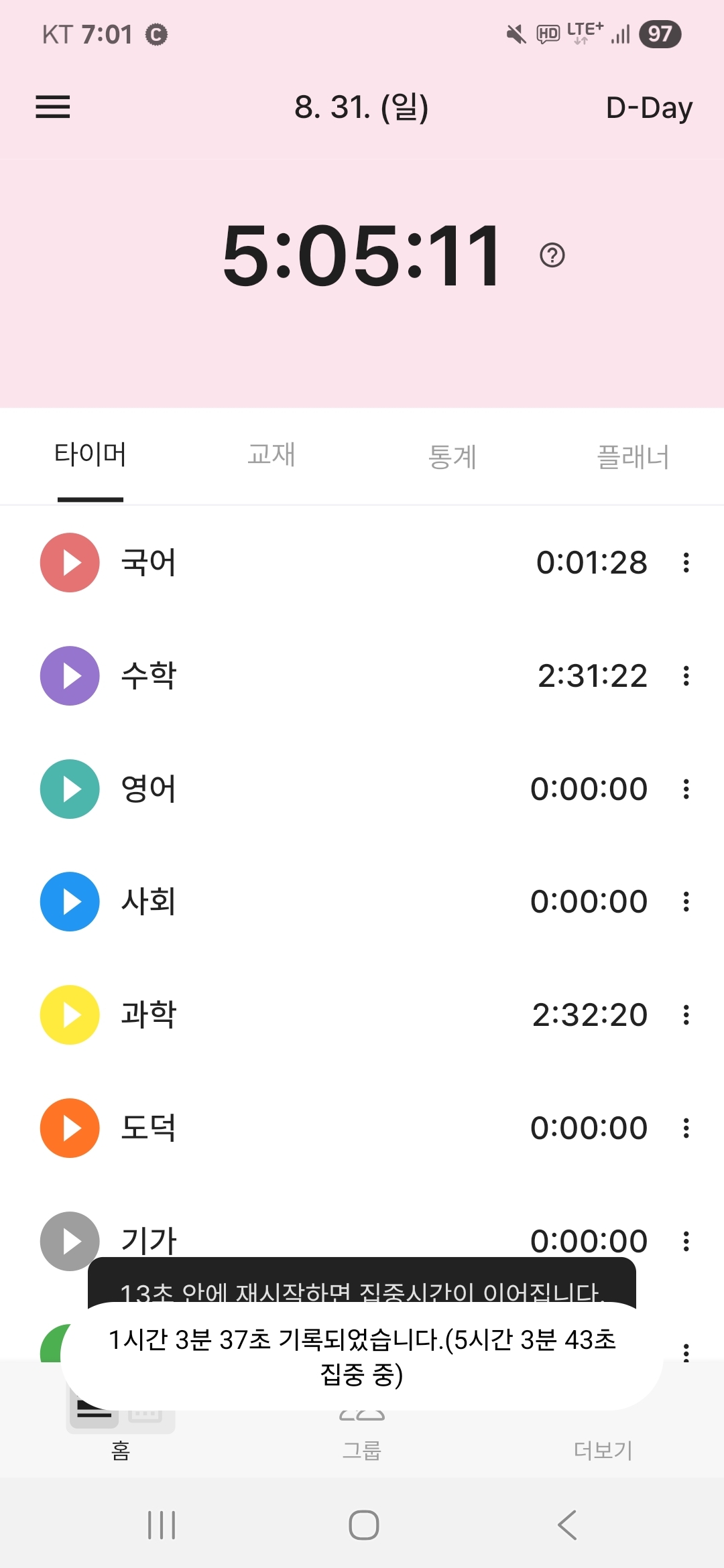Open more options for 국어
Screen dimensions: 724x1568
pyautogui.click(x=686, y=562)
